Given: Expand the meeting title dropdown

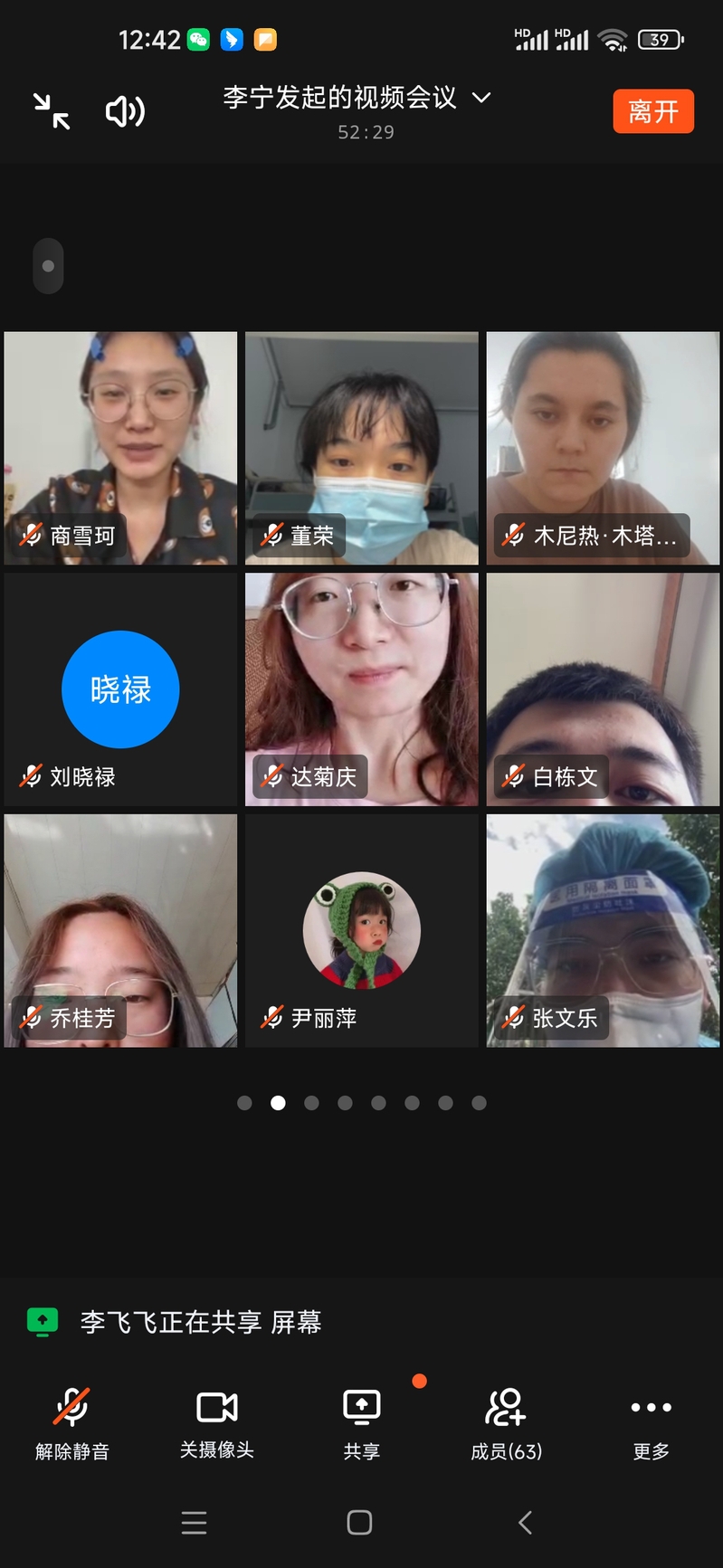Looking at the screenshot, I should (481, 98).
